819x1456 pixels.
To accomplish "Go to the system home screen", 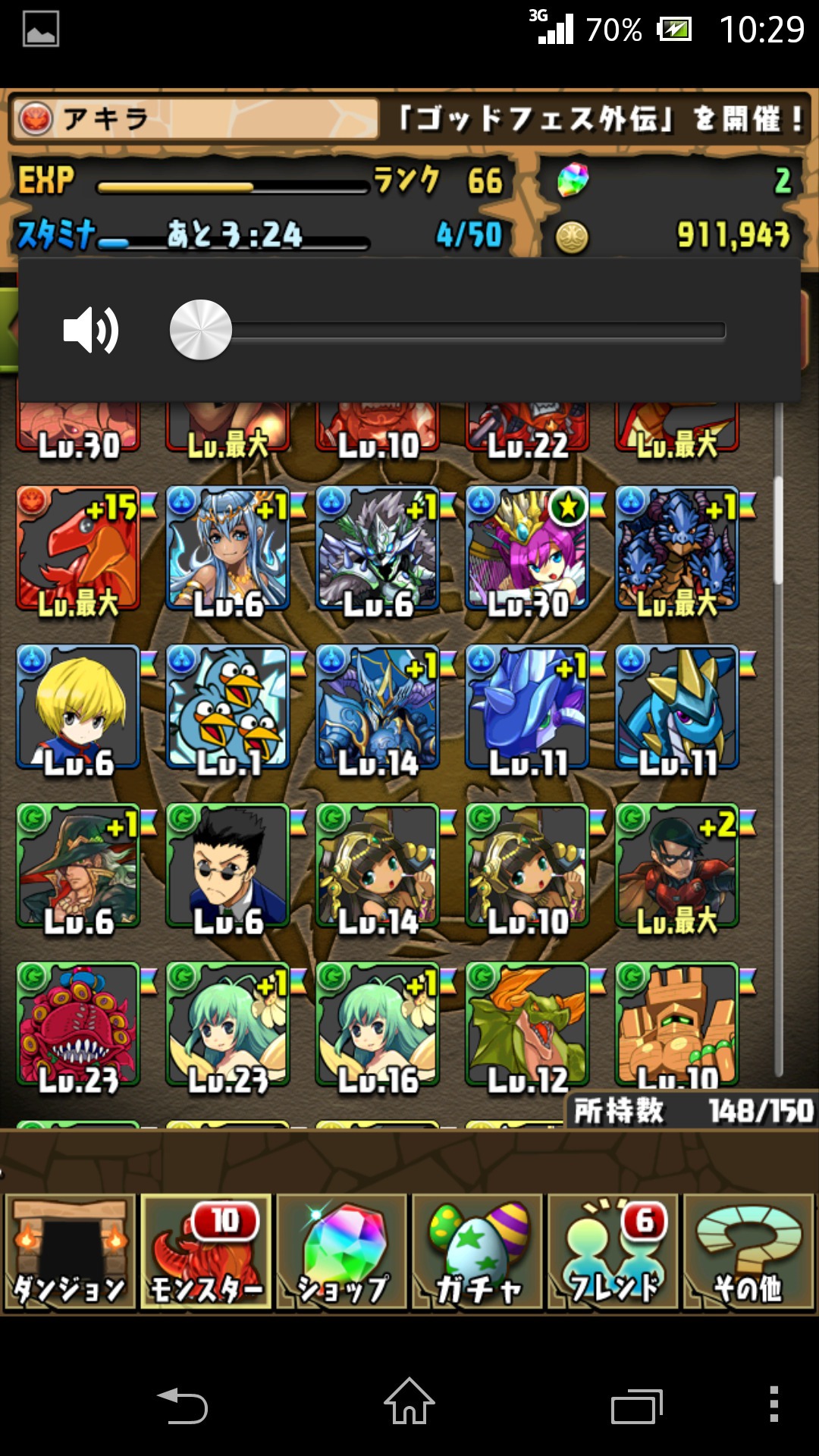I will [409, 1403].
